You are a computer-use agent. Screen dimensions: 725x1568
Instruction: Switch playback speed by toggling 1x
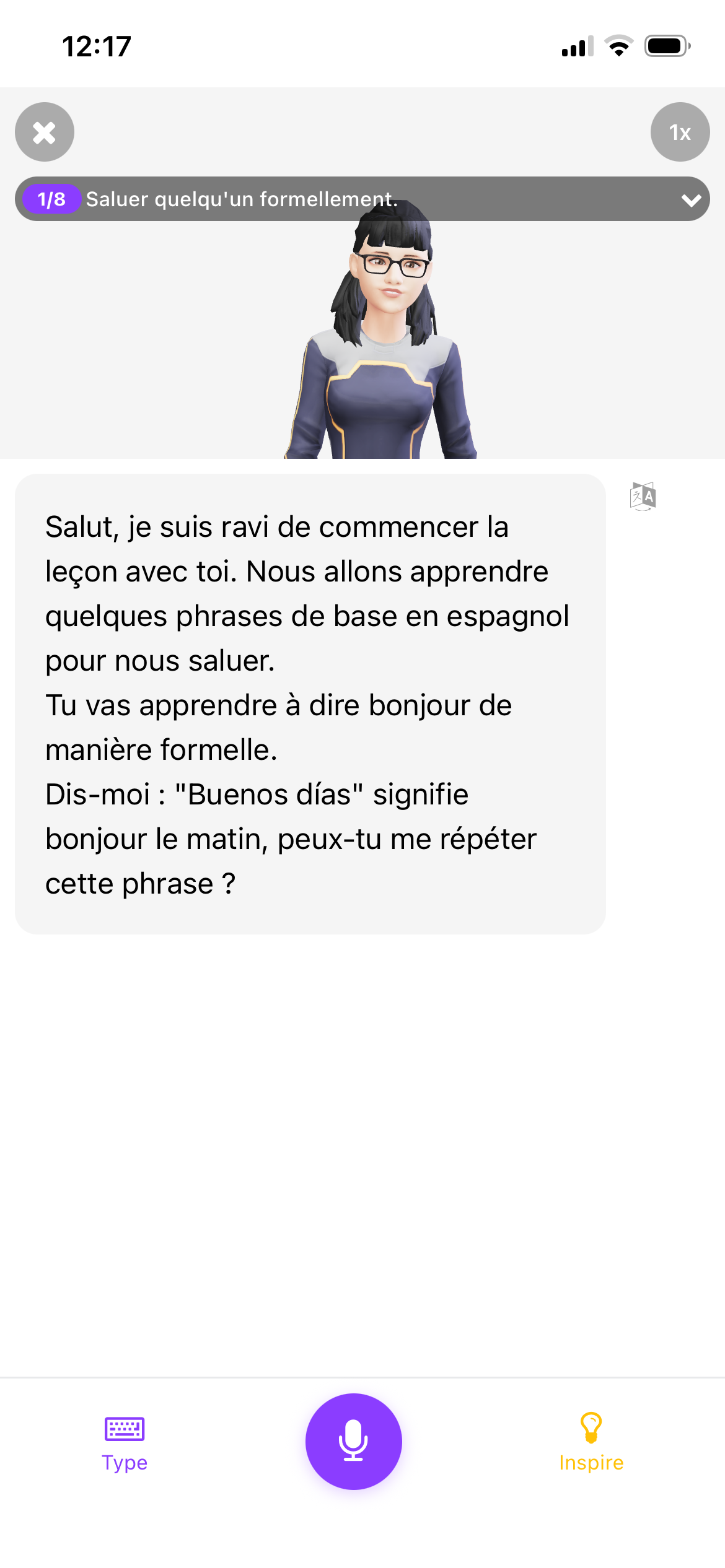pos(679,132)
